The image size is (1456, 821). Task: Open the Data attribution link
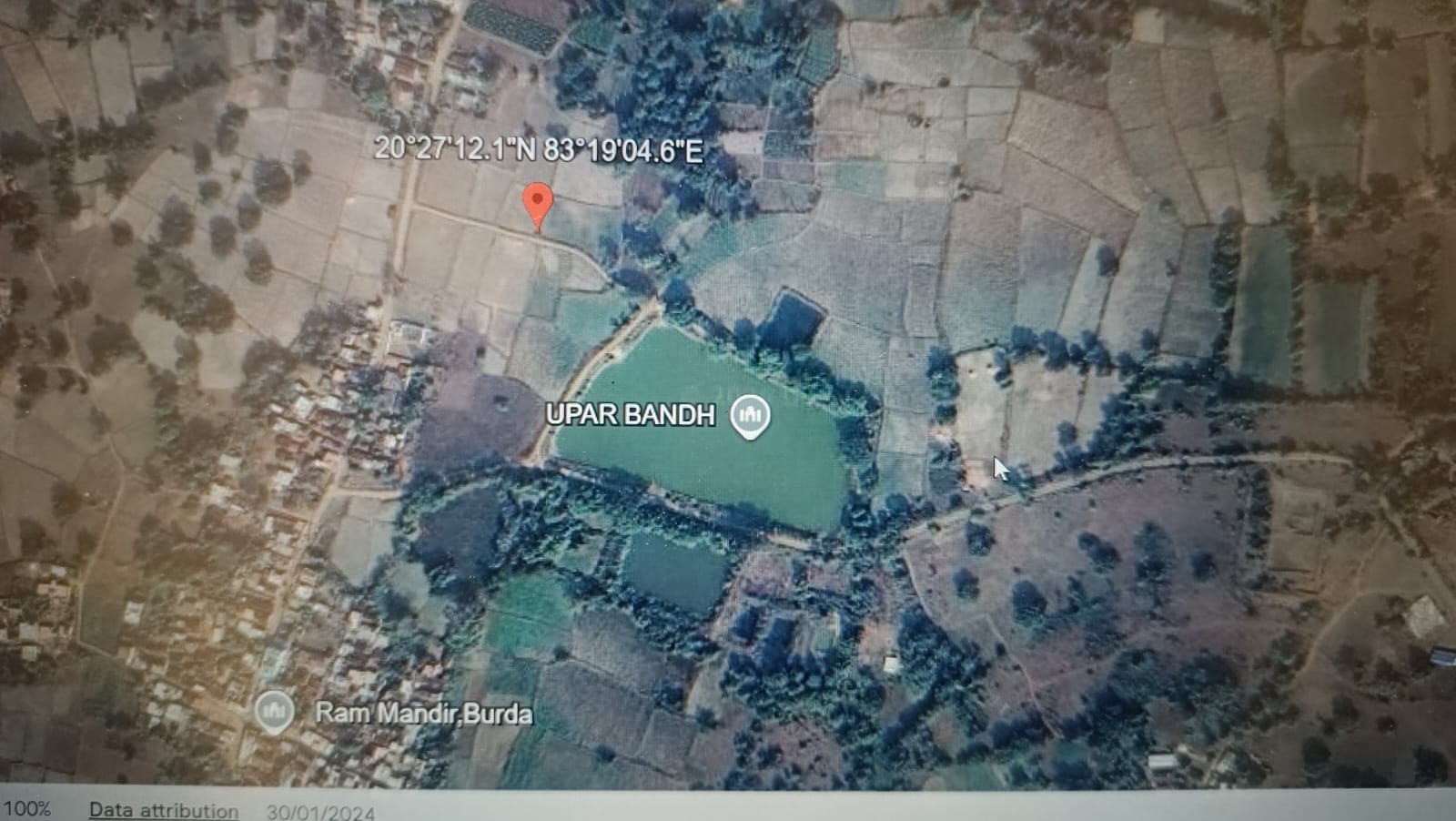click(x=164, y=809)
